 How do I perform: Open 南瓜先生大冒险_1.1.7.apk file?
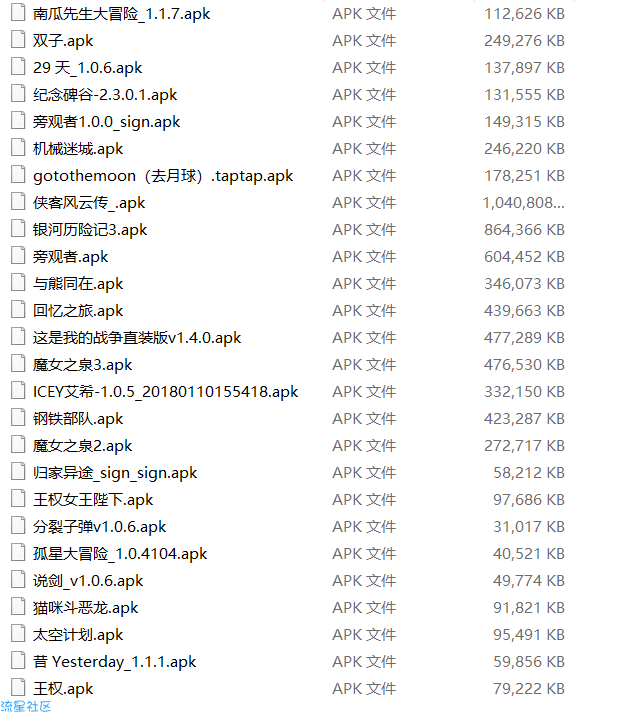(121, 14)
